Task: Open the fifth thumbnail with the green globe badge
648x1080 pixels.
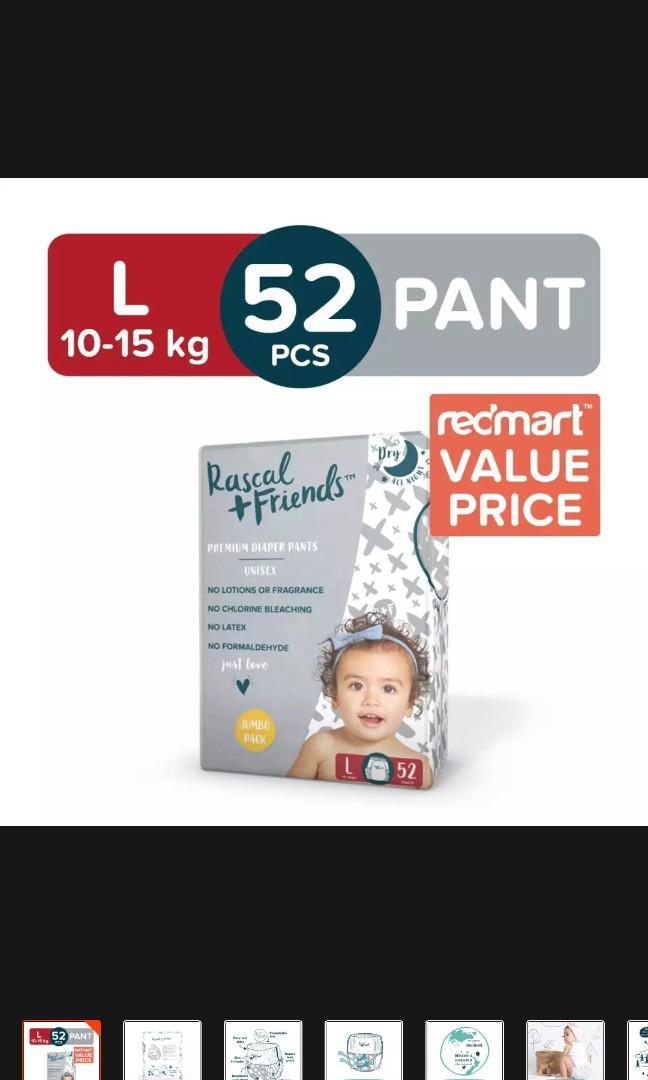Action: [465, 1050]
